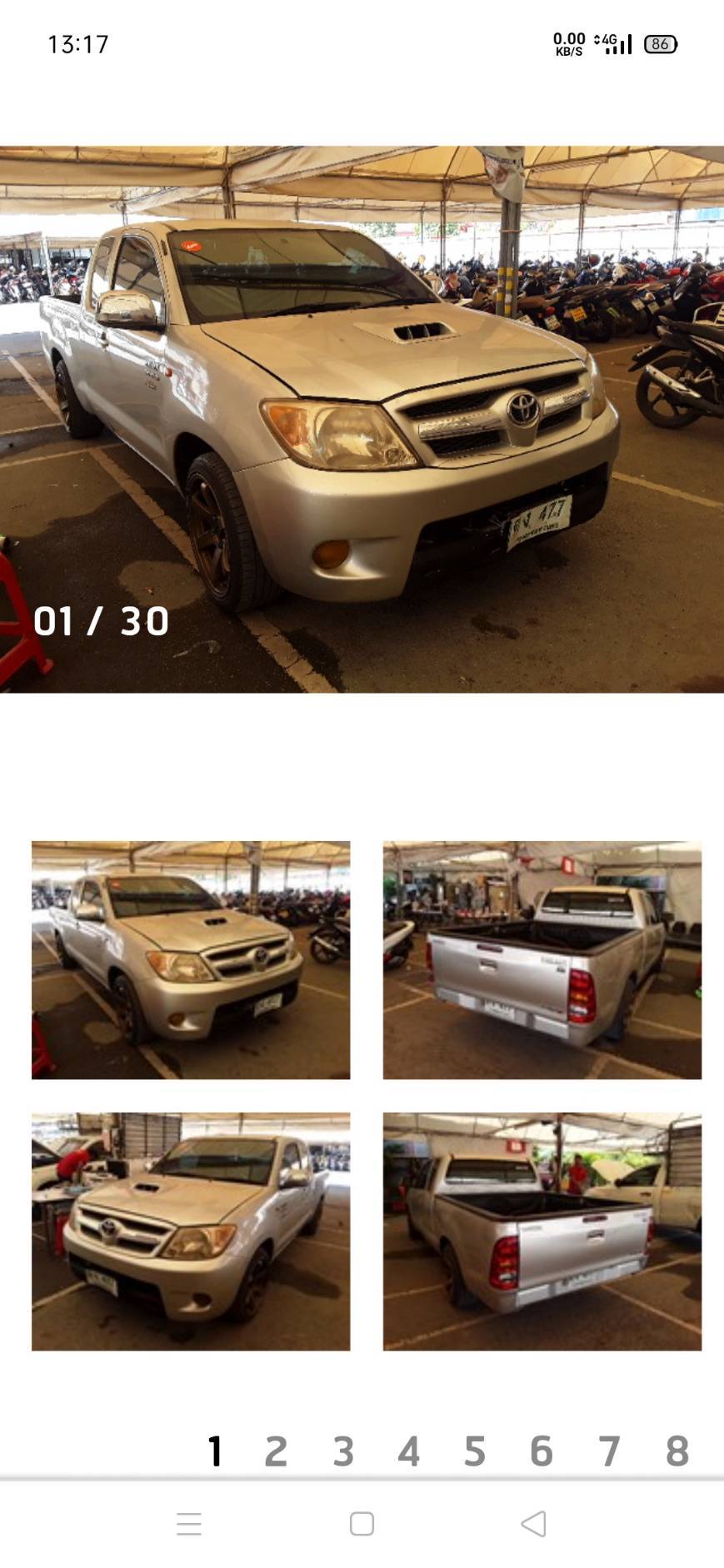
Task: Open the main truck photo 01/30
Action: pyautogui.click(x=362, y=419)
